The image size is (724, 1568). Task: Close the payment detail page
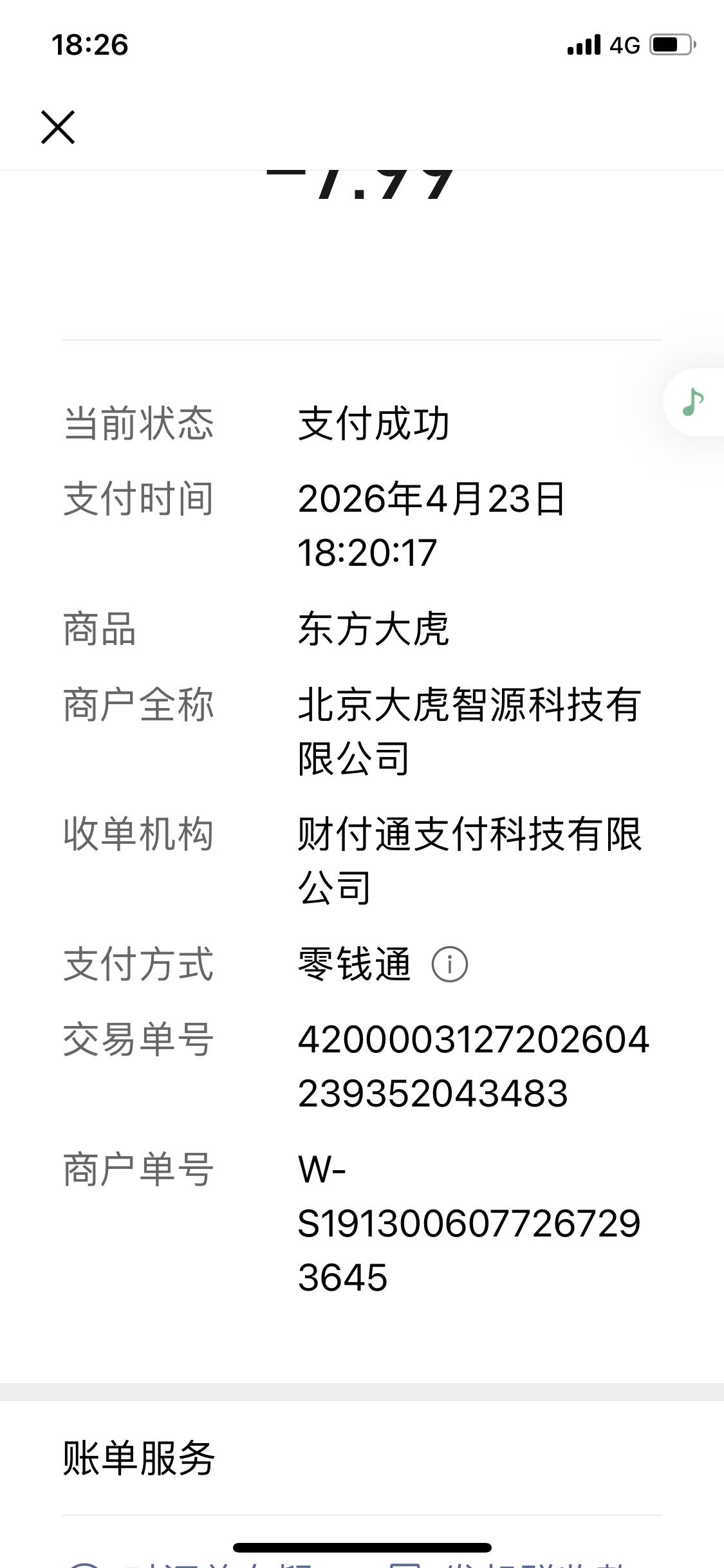click(x=58, y=127)
